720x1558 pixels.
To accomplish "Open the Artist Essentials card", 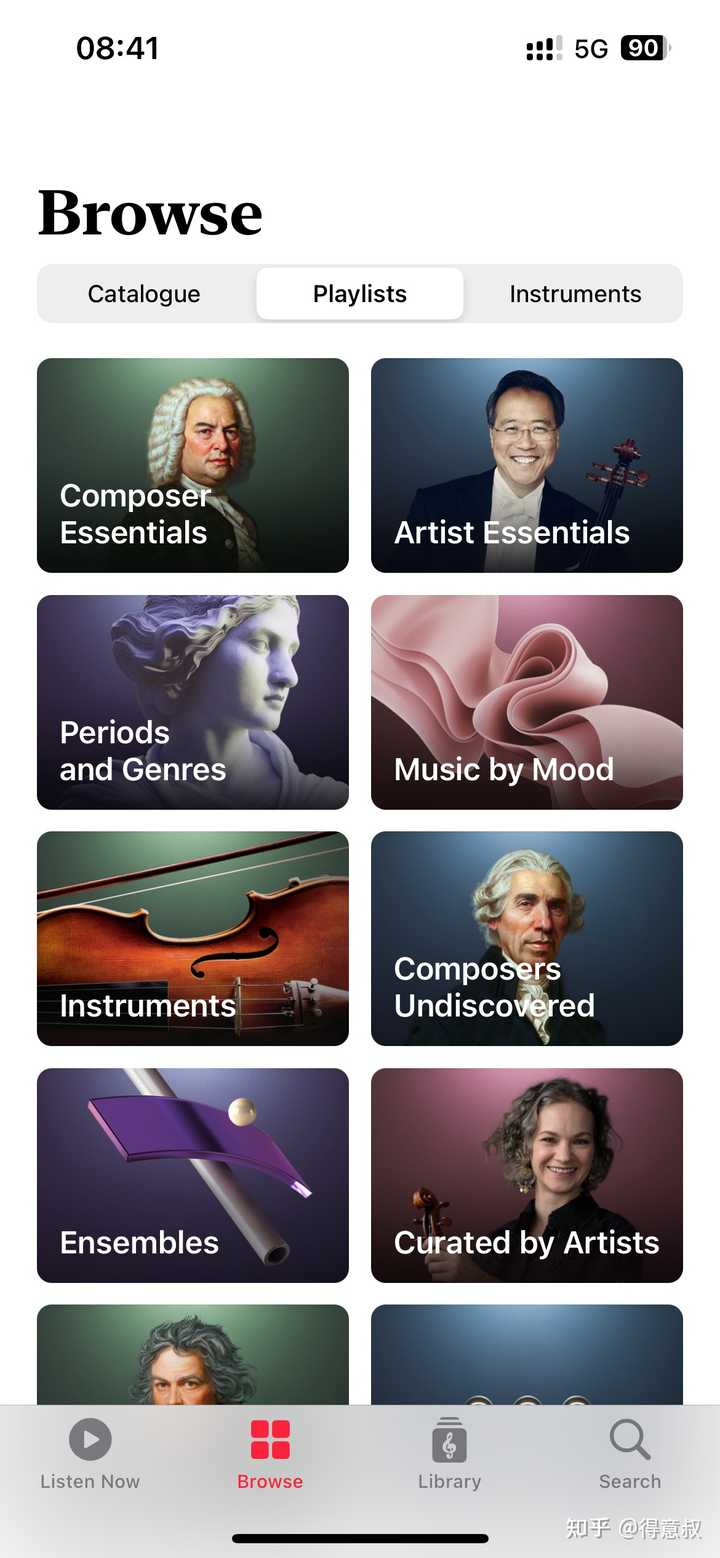I will [527, 465].
